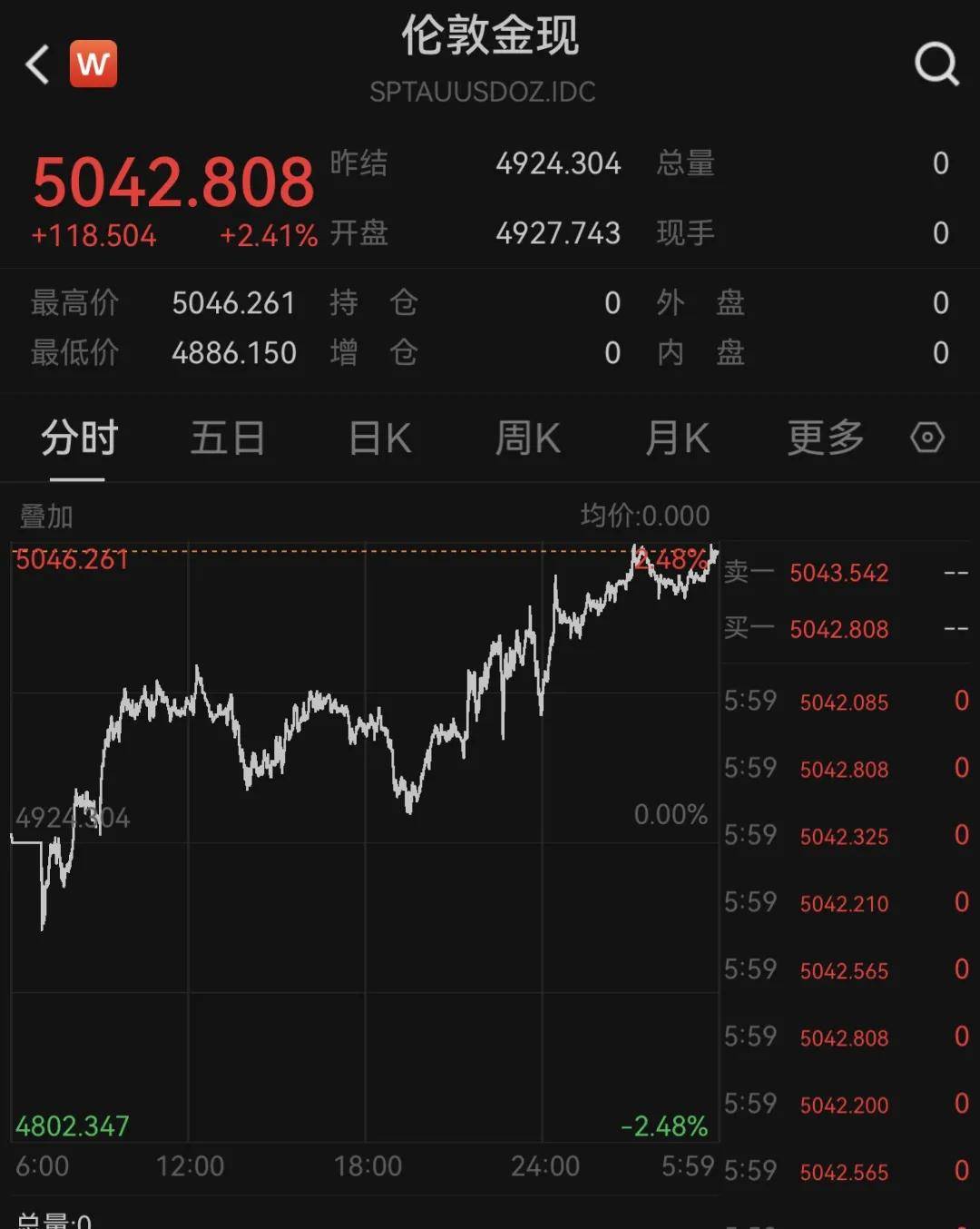This screenshot has width=980, height=1229.
Task: Switch to the 日K chart tab
Action: coord(380,438)
